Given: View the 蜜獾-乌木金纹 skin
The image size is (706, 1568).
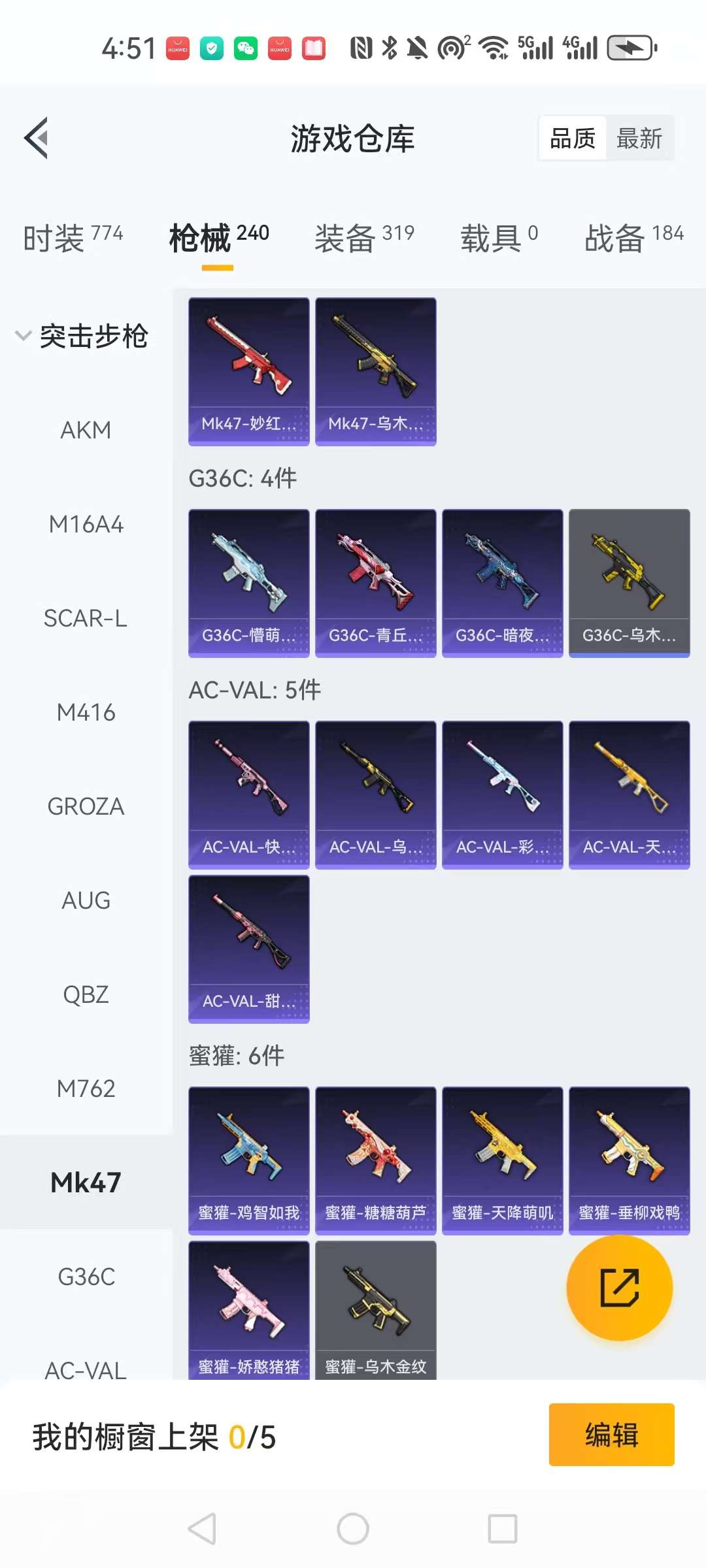Looking at the screenshot, I should [375, 1310].
